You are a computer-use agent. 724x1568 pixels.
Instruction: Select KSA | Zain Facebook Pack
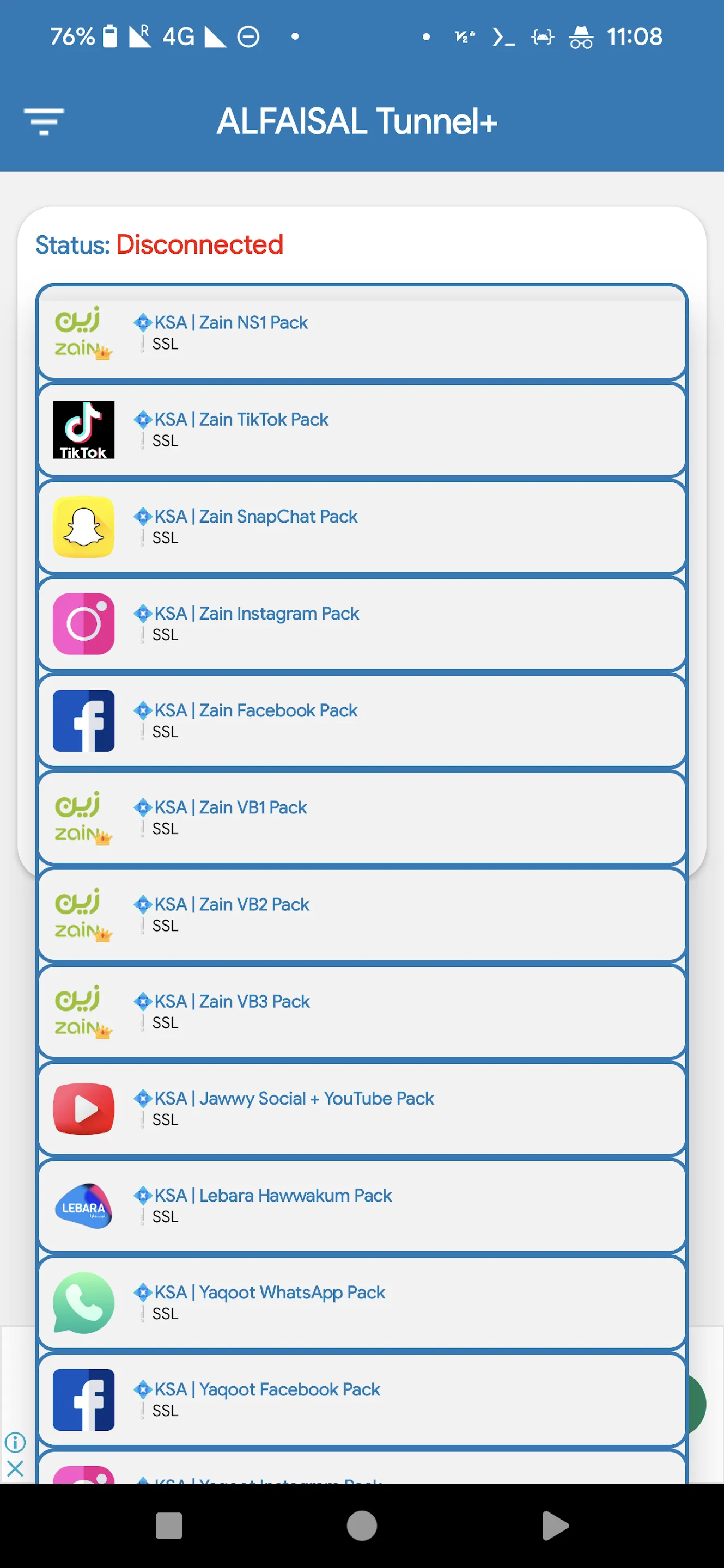point(362,721)
